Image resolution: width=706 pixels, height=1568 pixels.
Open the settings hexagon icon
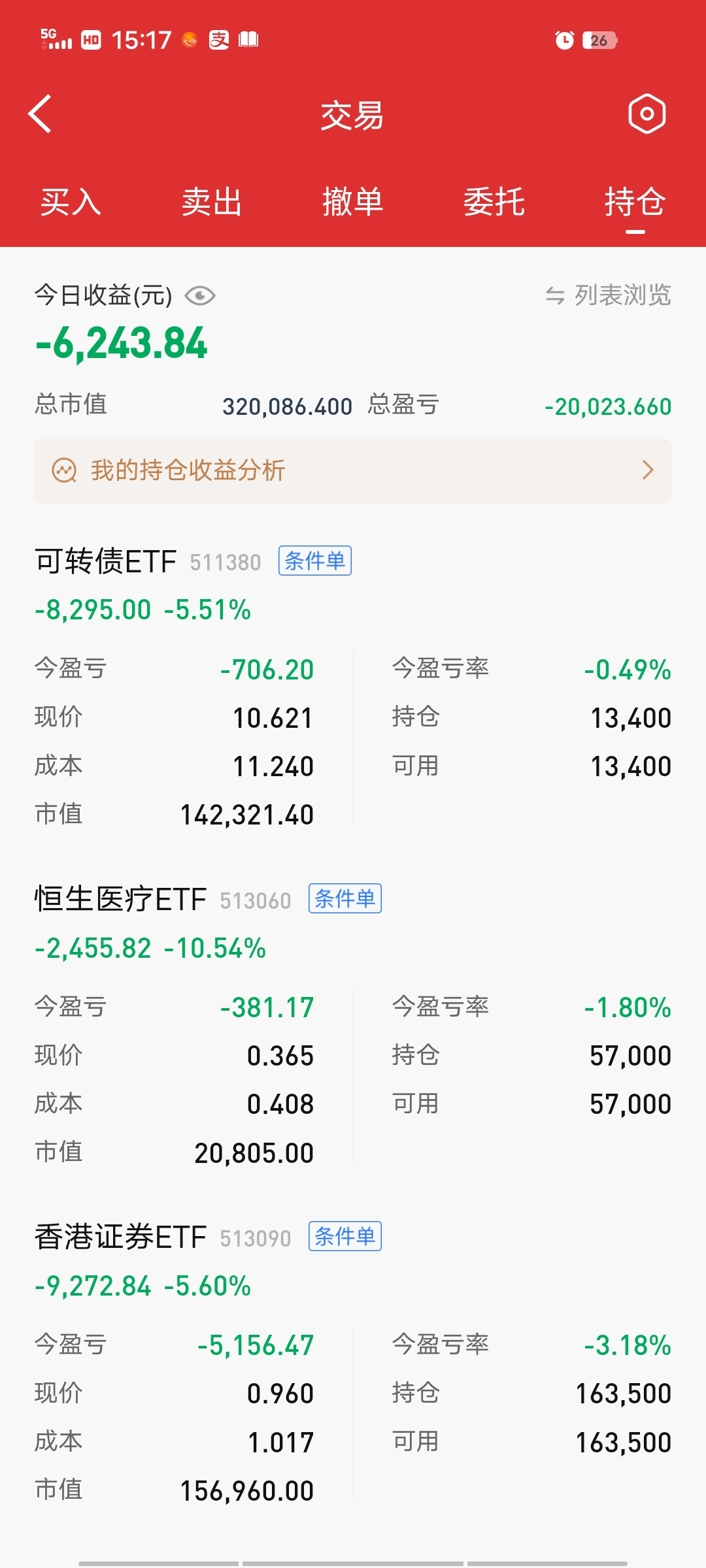coord(647,114)
